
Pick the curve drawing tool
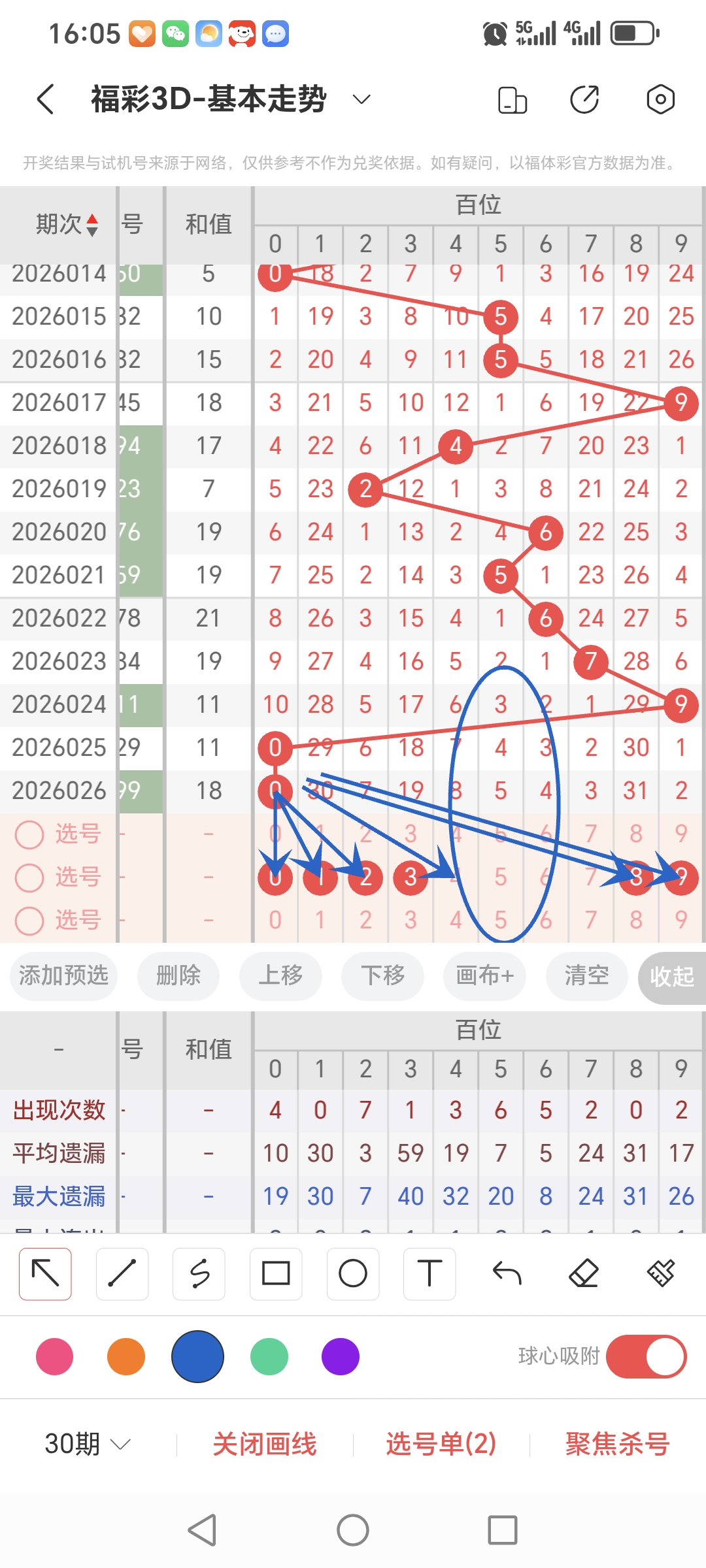198,1274
